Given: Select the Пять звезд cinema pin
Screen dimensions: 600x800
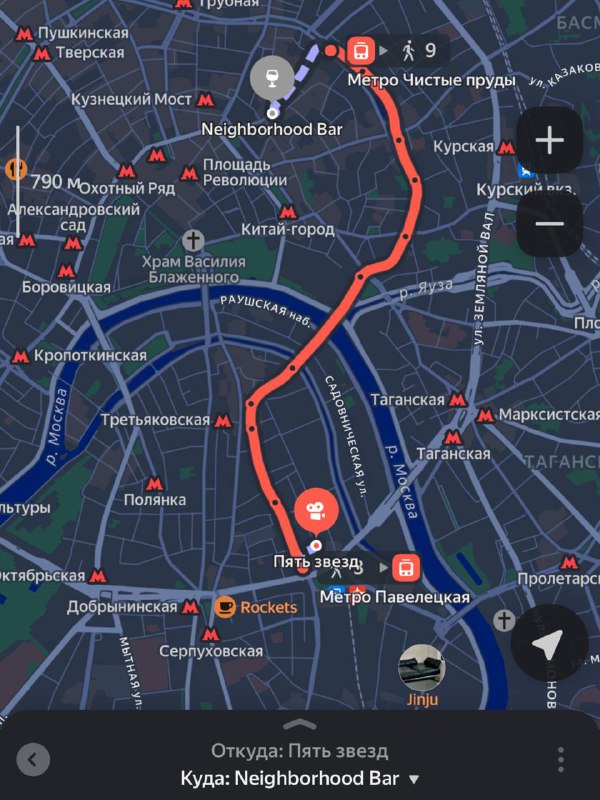Looking at the screenshot, I should click(x=315, y=514).
